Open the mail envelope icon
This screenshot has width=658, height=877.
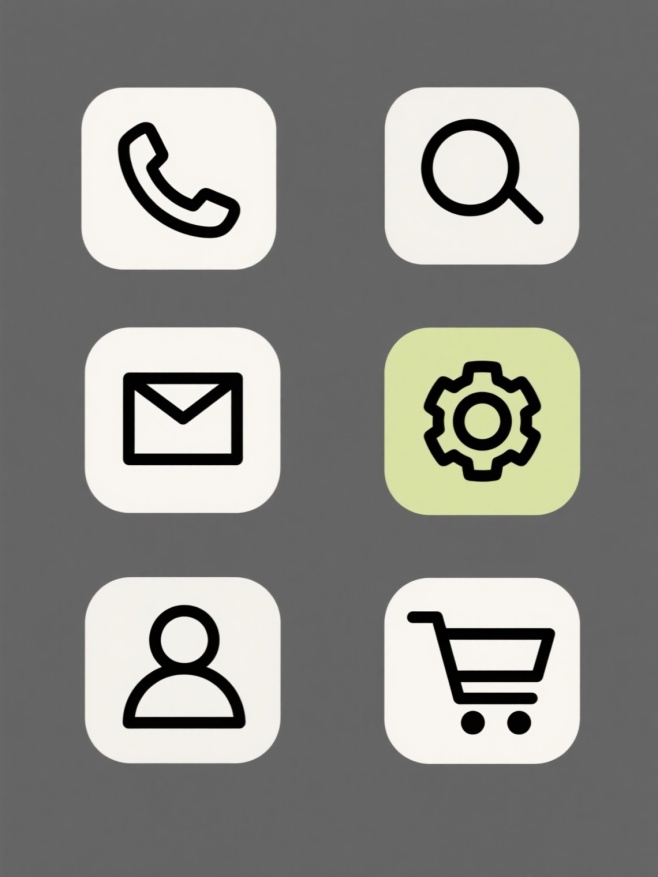point(182,419)
